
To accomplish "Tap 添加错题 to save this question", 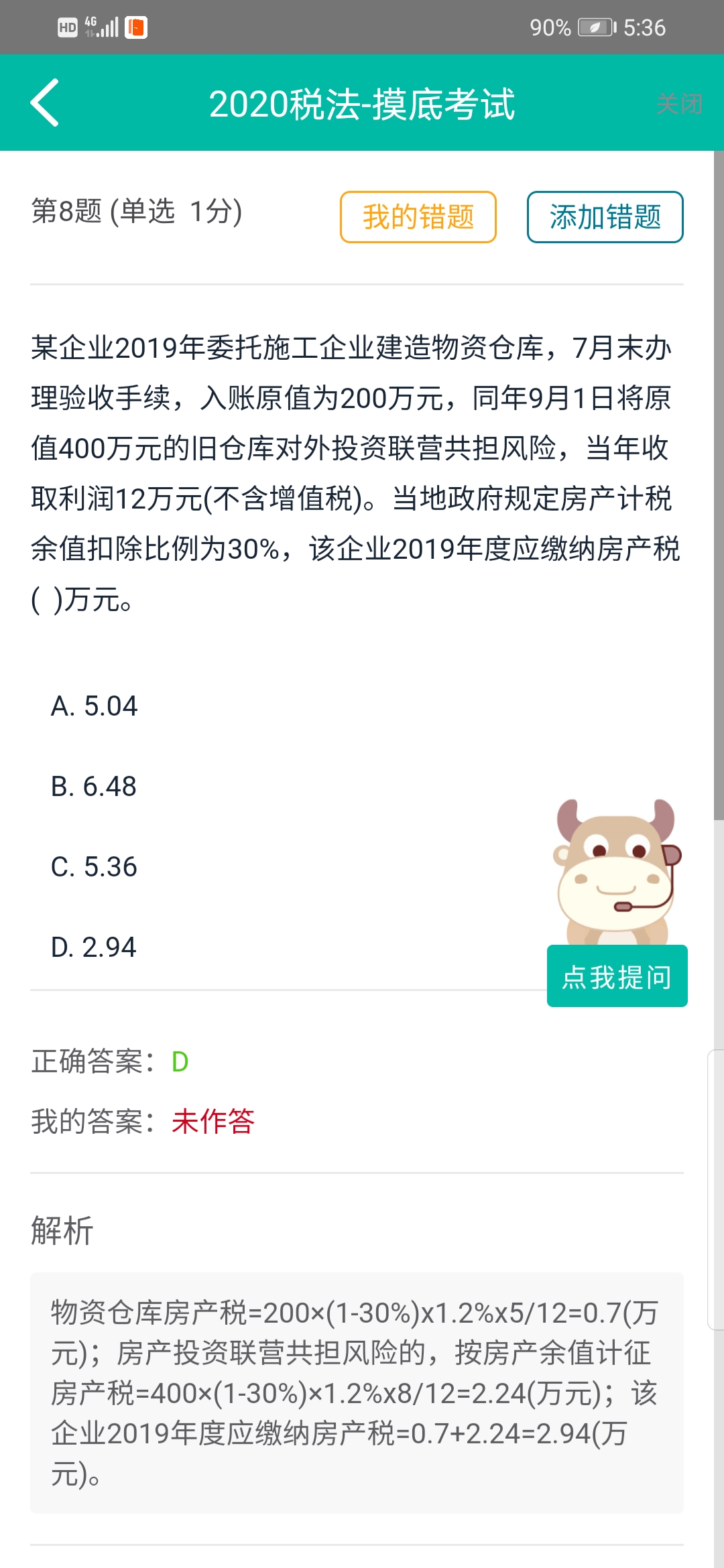I will [605, 217].
